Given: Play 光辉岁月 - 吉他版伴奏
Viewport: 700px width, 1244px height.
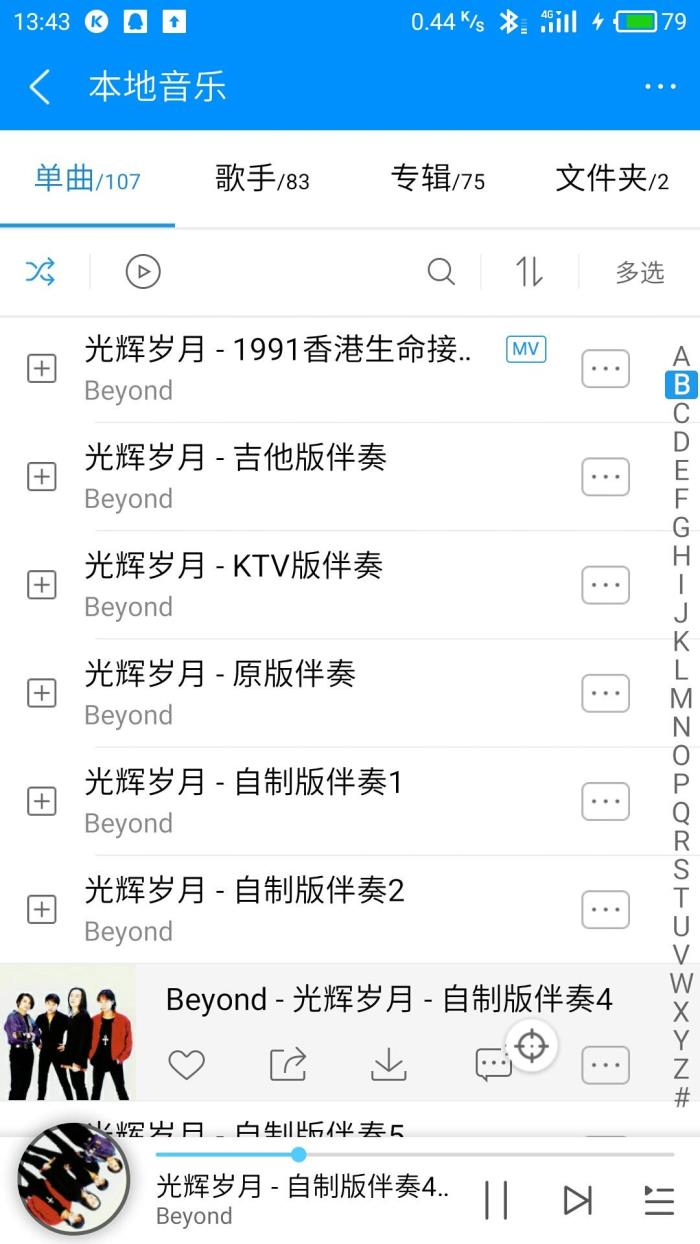Looking at the screenshot, I should coord(310,476).
